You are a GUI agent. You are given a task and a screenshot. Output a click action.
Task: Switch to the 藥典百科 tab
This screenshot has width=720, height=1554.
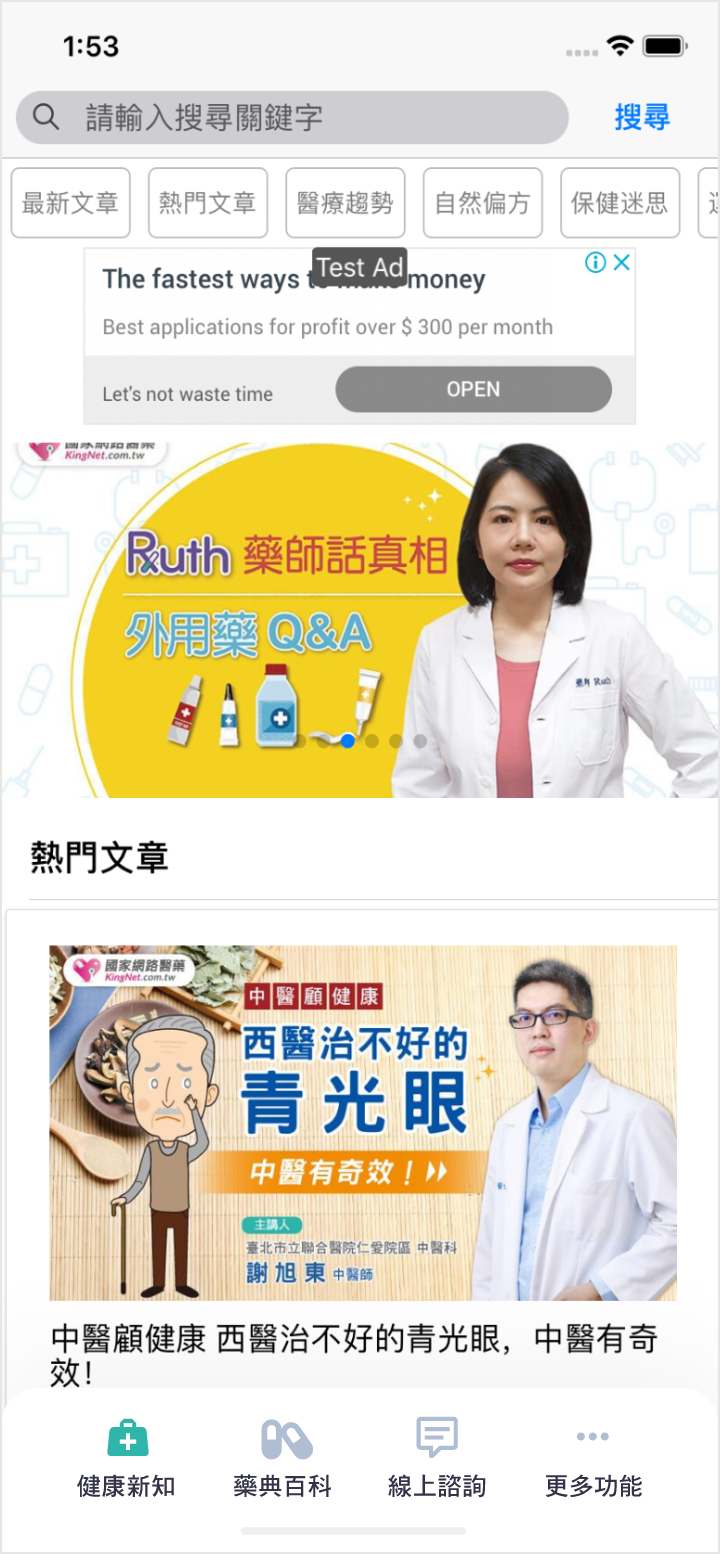point(283,1458)
